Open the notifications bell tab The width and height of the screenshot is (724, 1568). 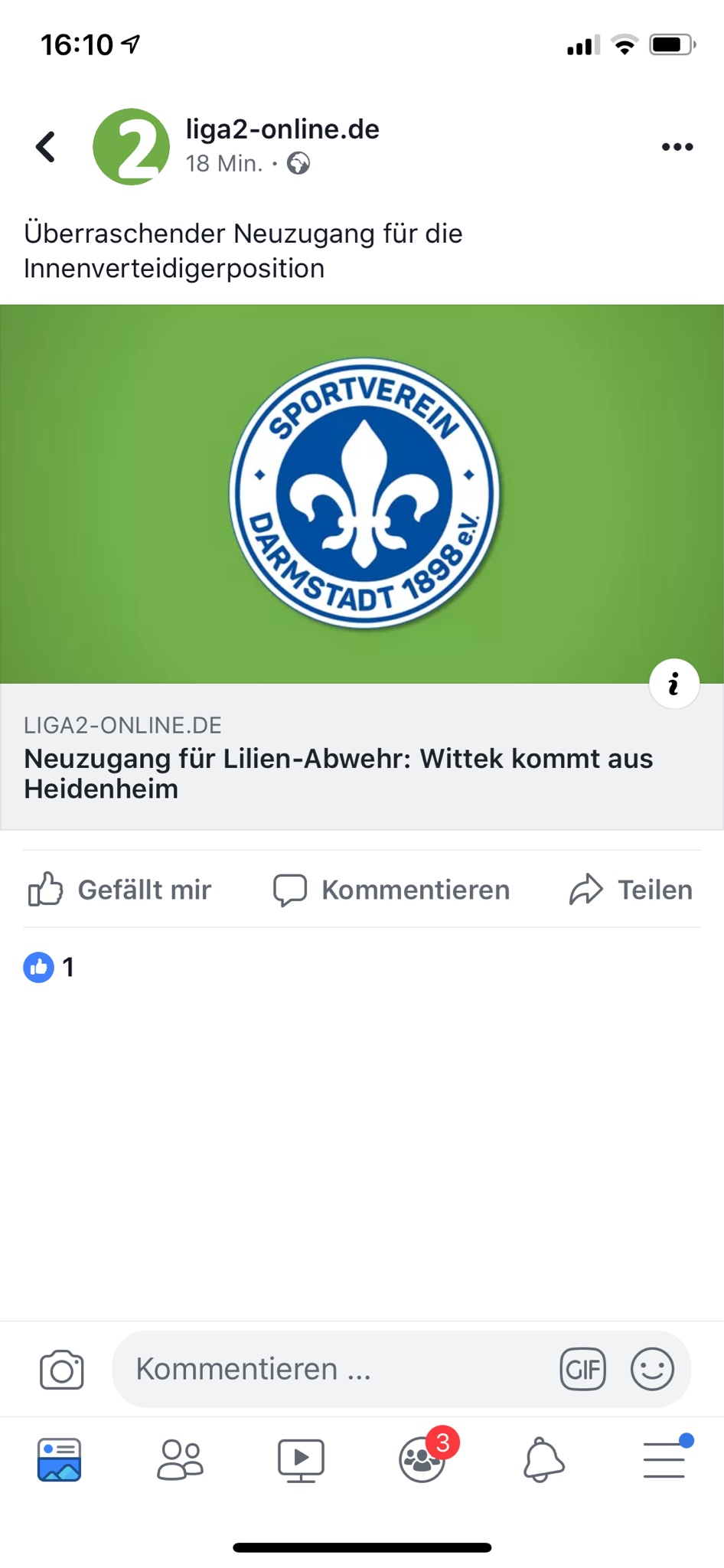point(543,1460)
